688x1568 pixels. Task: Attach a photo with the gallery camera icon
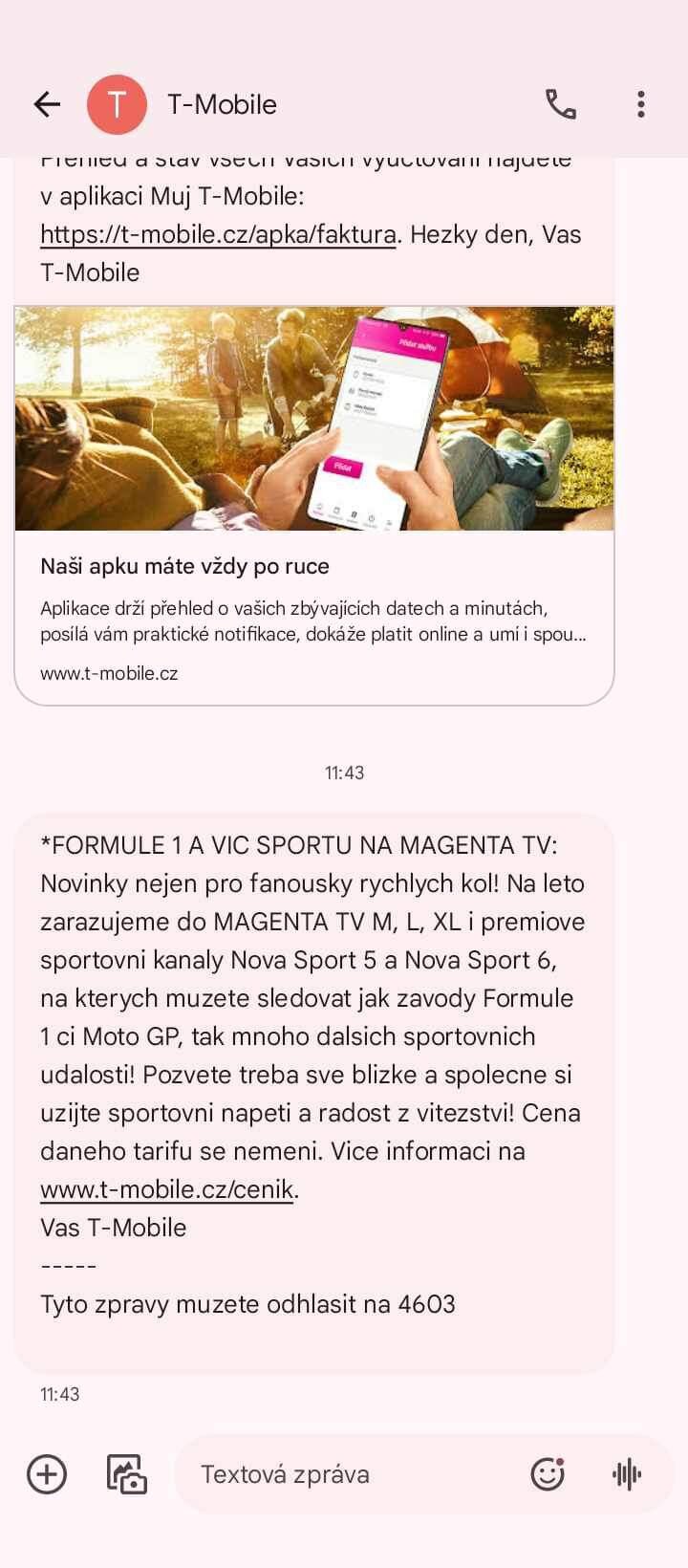point(126,1473)
